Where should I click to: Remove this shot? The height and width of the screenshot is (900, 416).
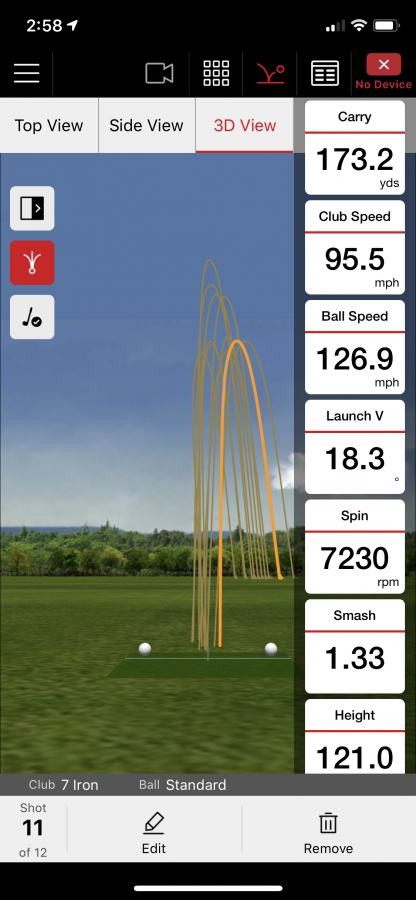328,833
